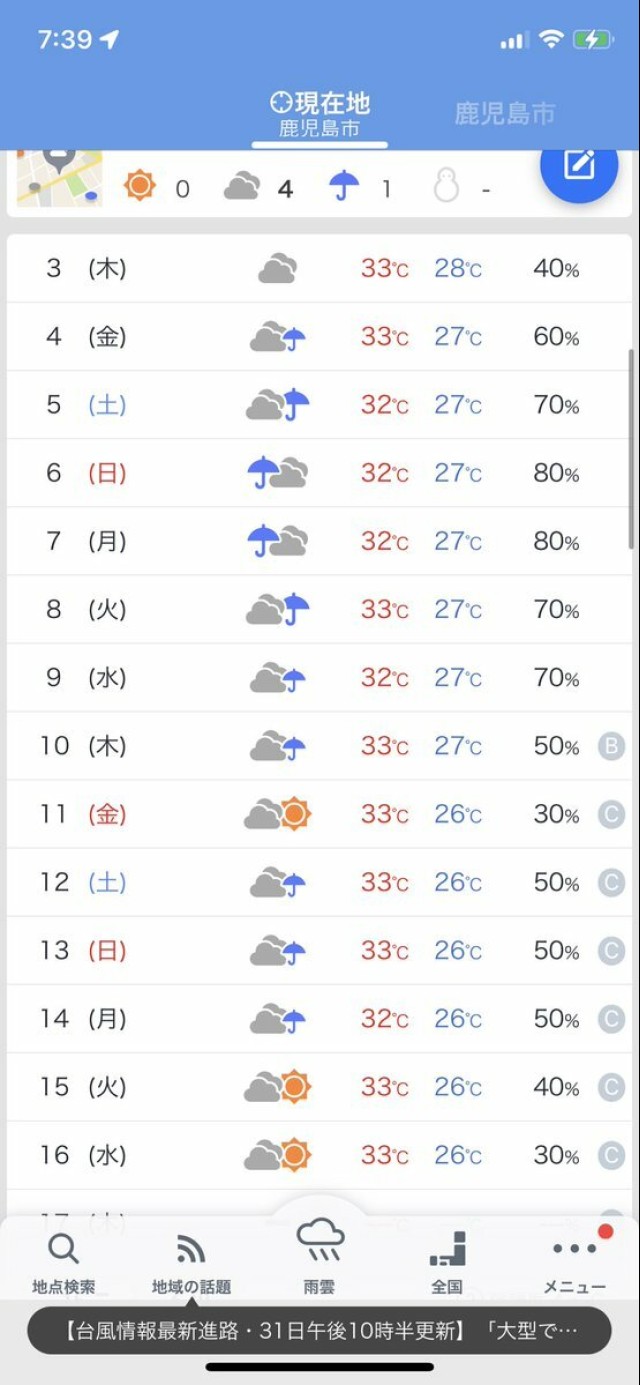Image resolution: width=640 pixels, height=1385 pixels.
Task: Open the 雨雲 rain cloud radar
Action: click(320, 1257)
